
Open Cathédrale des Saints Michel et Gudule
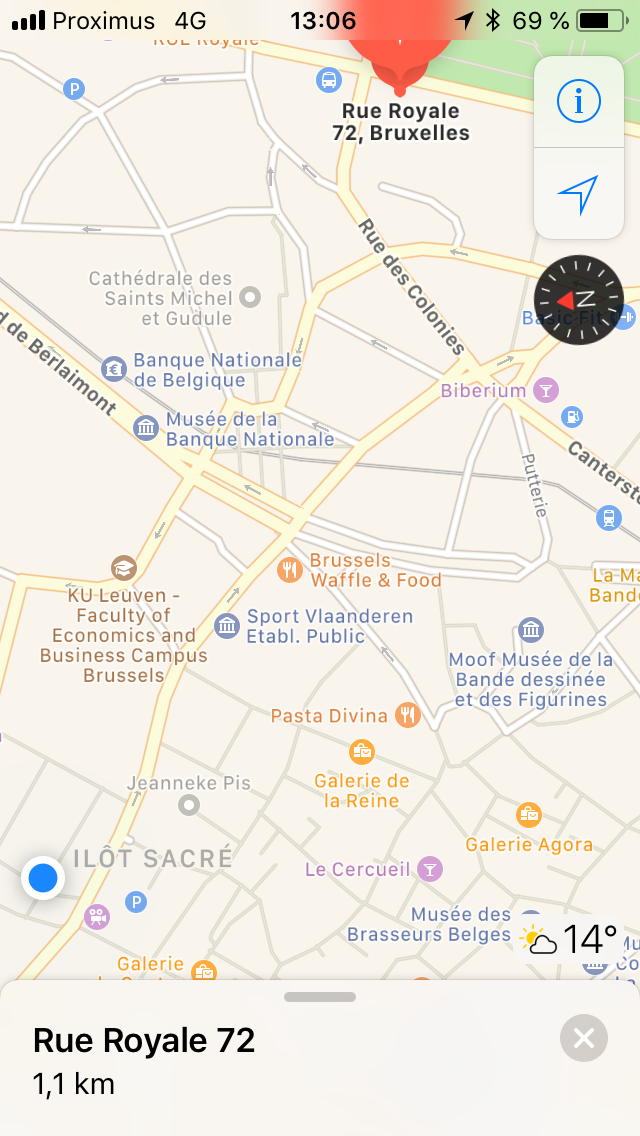[250, 296]
